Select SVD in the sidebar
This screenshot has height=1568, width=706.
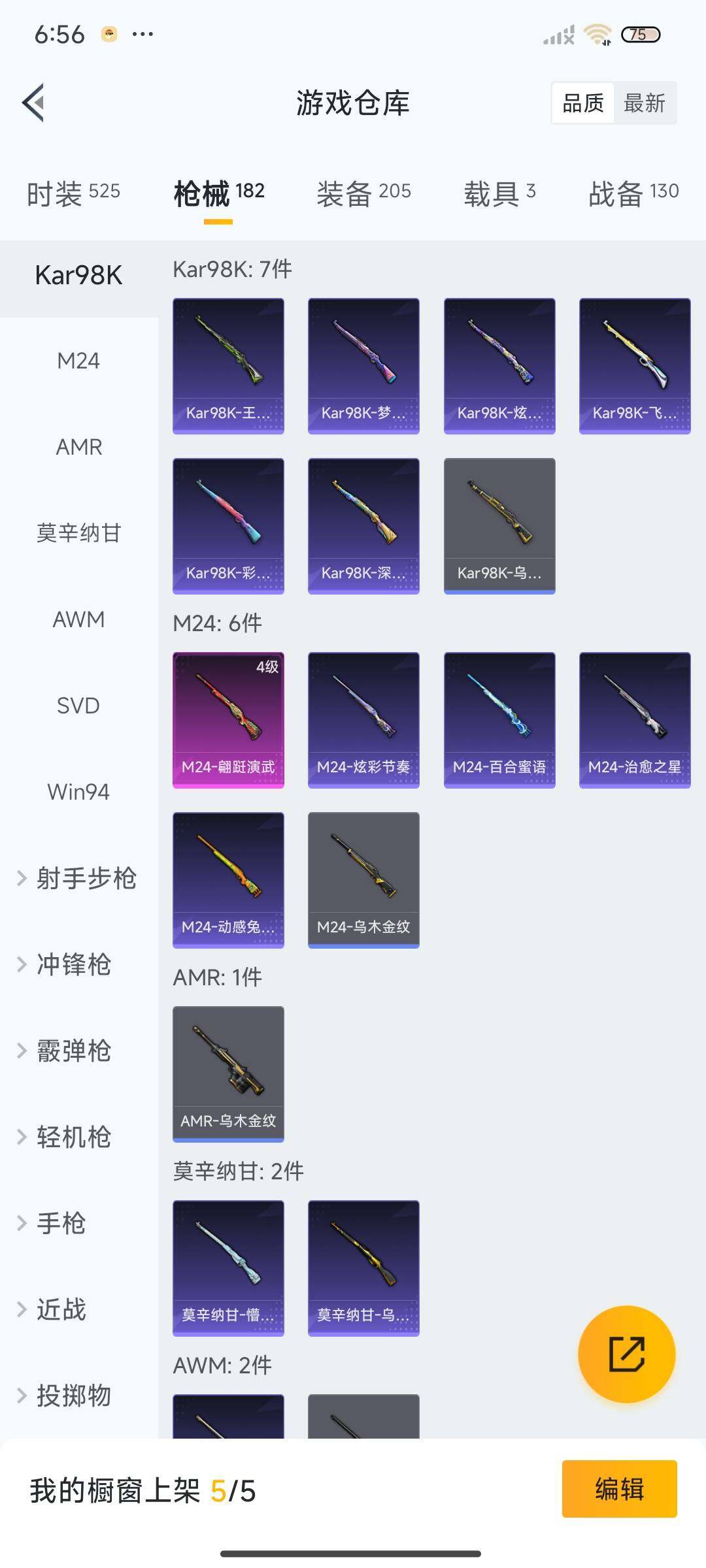click(78, 706)
